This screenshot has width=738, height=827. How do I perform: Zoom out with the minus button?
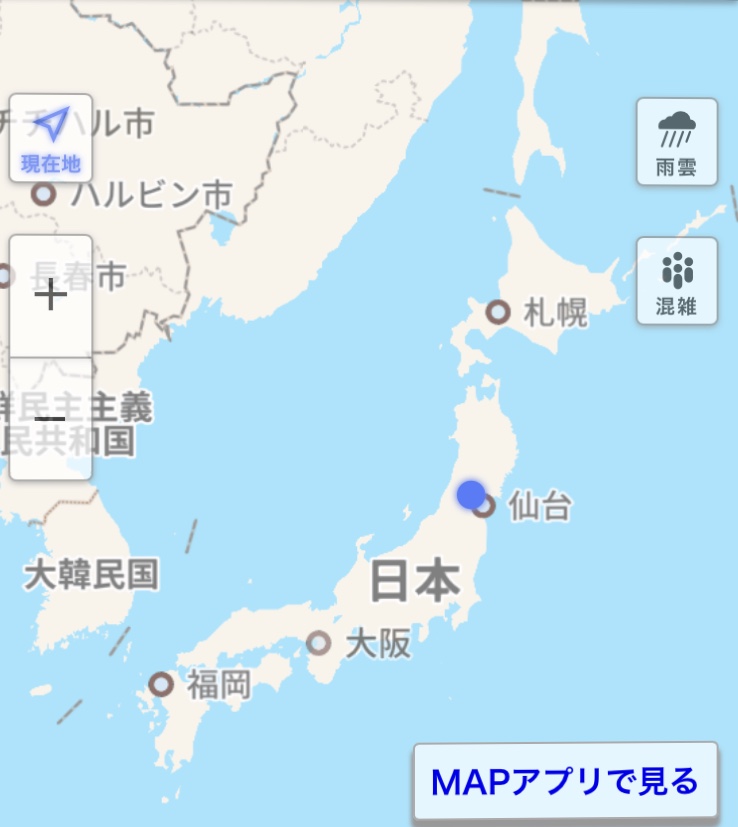[50, 419]
